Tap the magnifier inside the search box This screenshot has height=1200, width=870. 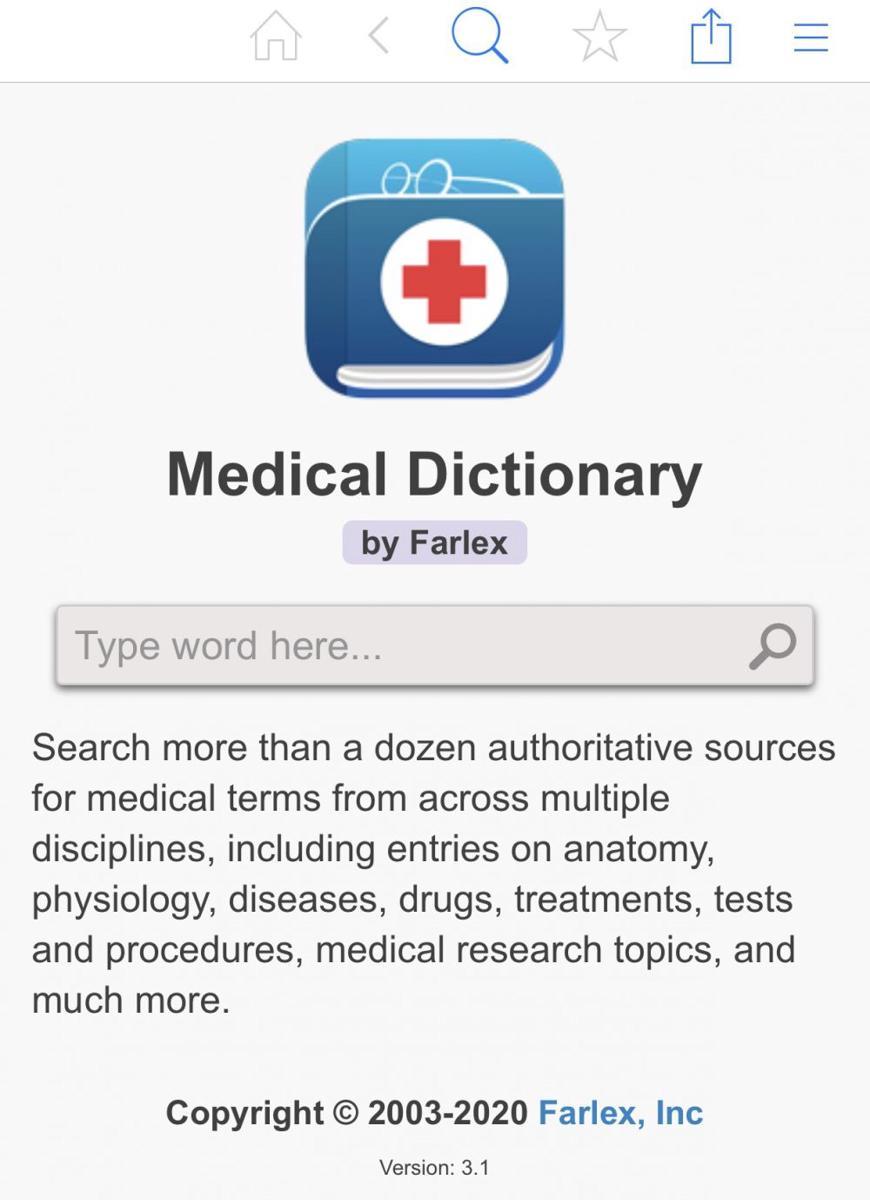[773, 646]
